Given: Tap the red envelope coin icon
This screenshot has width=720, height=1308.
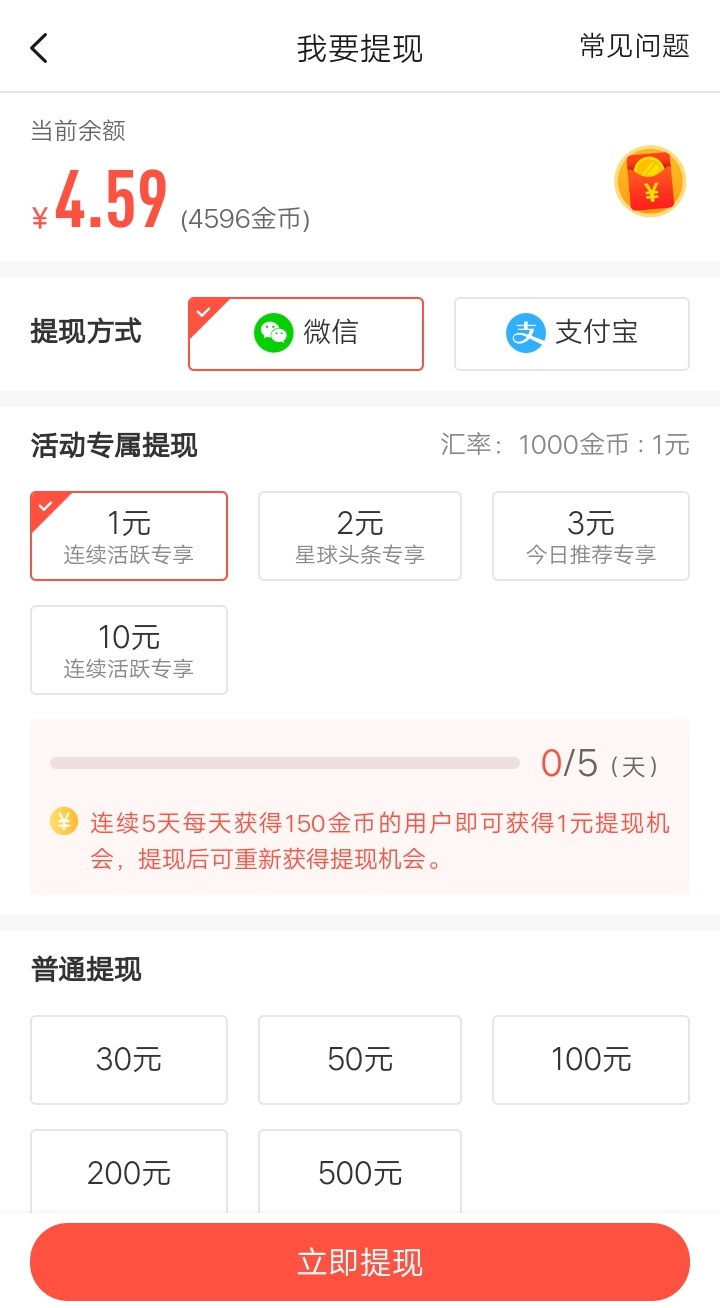Looking at the screenshot, I should (x=650, y=181).
